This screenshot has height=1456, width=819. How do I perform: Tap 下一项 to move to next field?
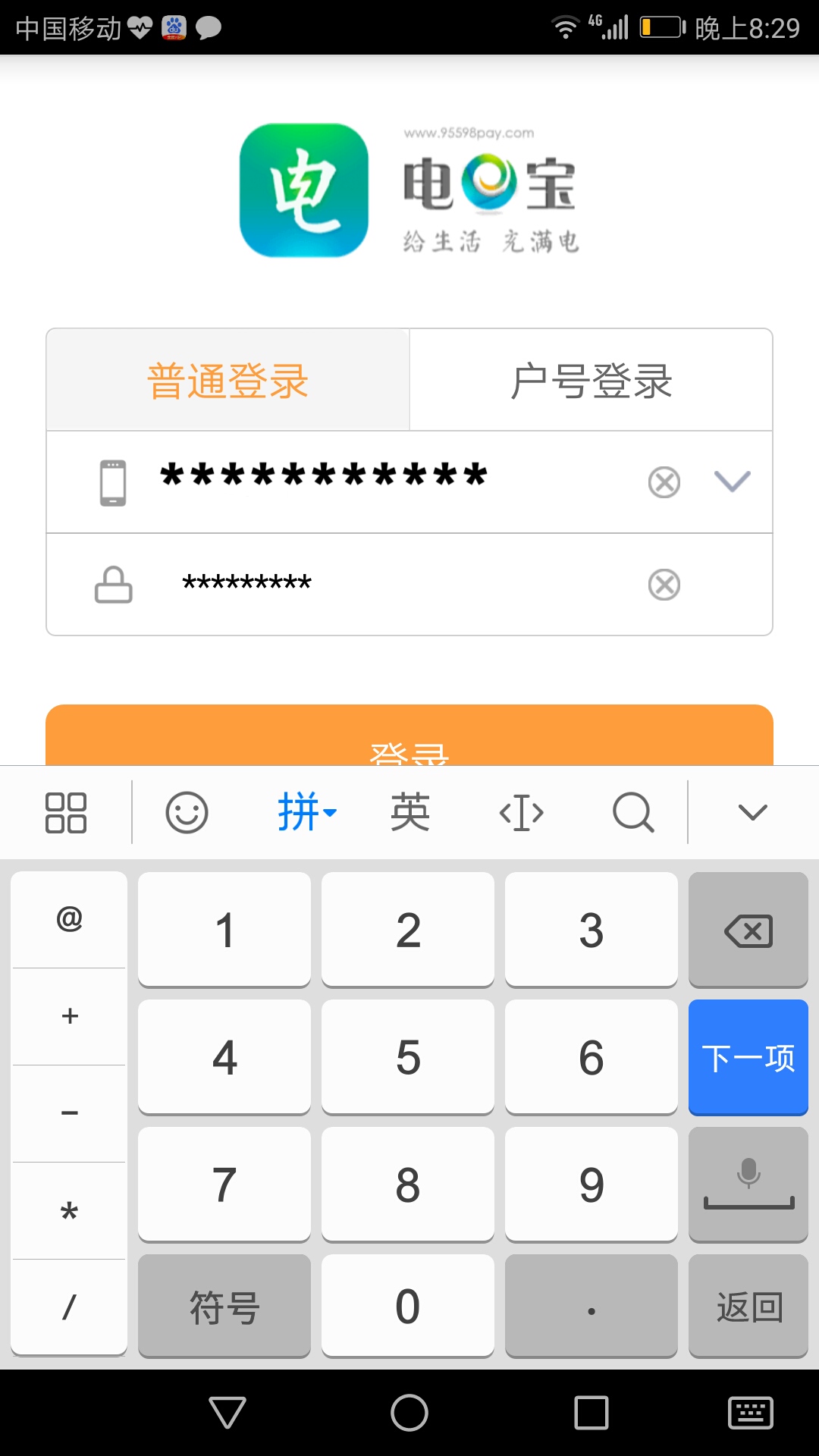(x=748, y=1057)
